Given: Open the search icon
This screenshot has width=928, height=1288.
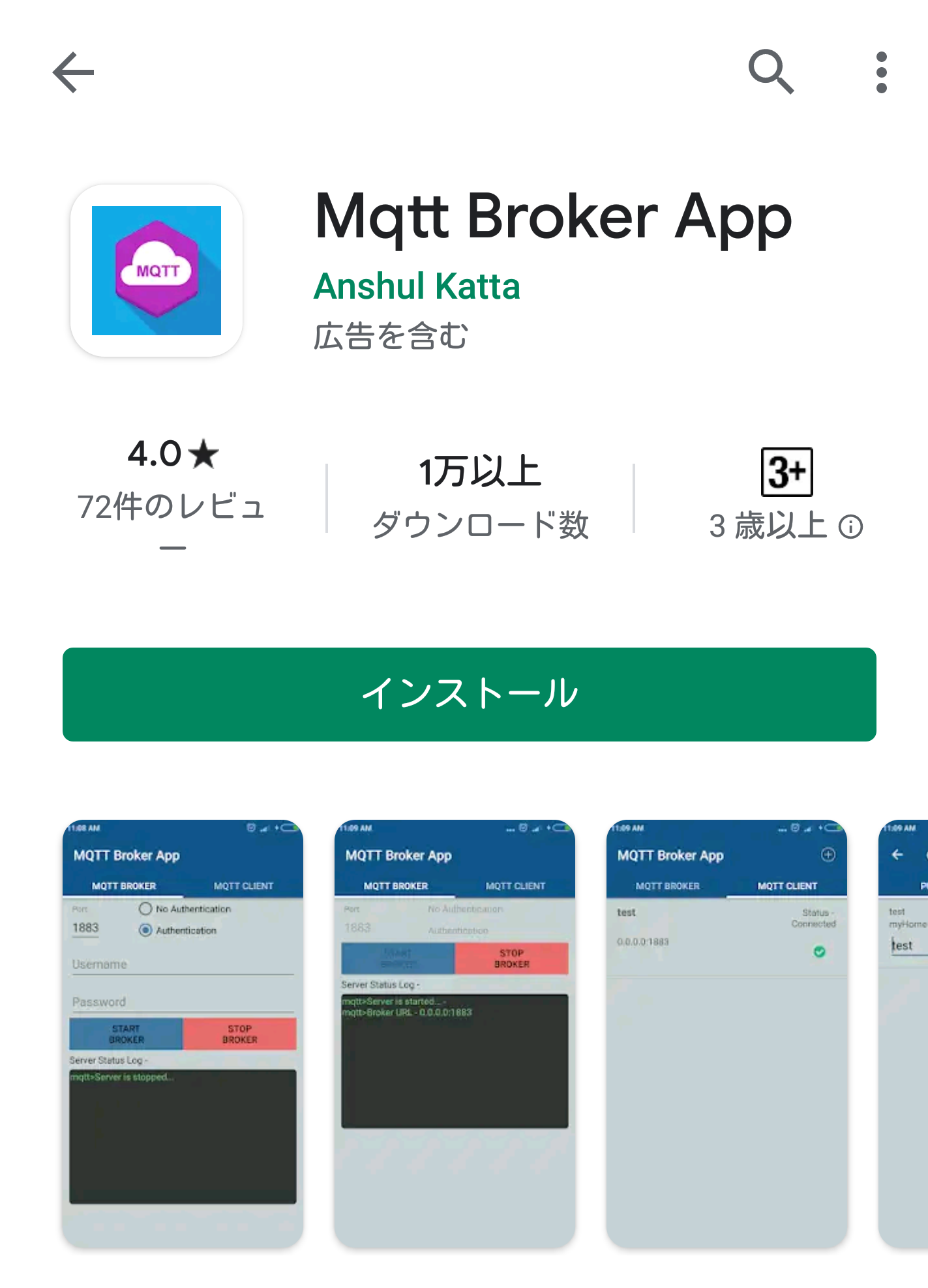Looking at the screenshot, I should click(x=770, y=72).
